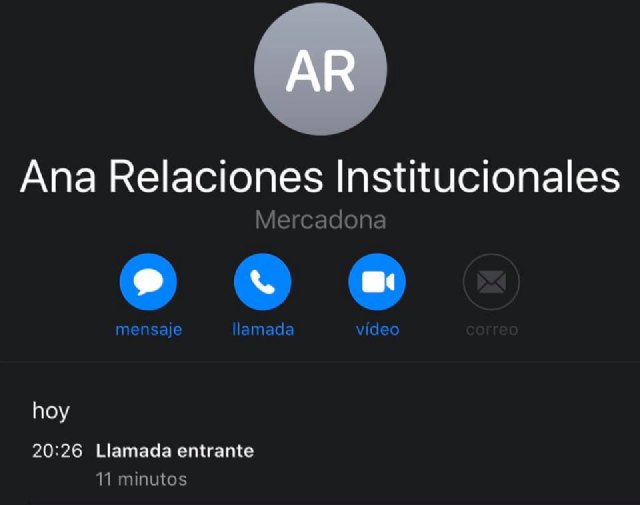Start a vídeo call with Ana

377,283
